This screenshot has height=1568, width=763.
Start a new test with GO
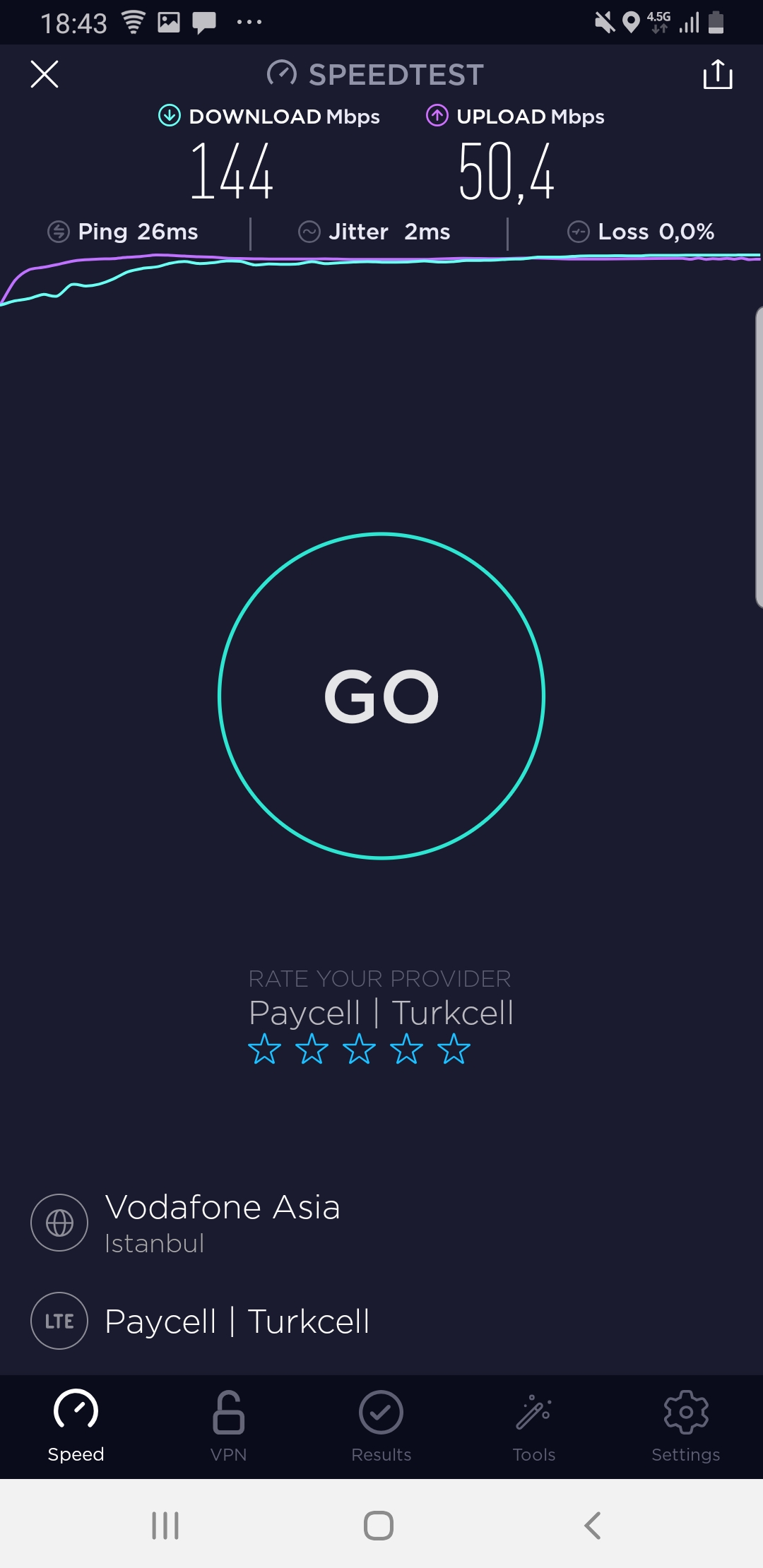click(x=381, y=696)
